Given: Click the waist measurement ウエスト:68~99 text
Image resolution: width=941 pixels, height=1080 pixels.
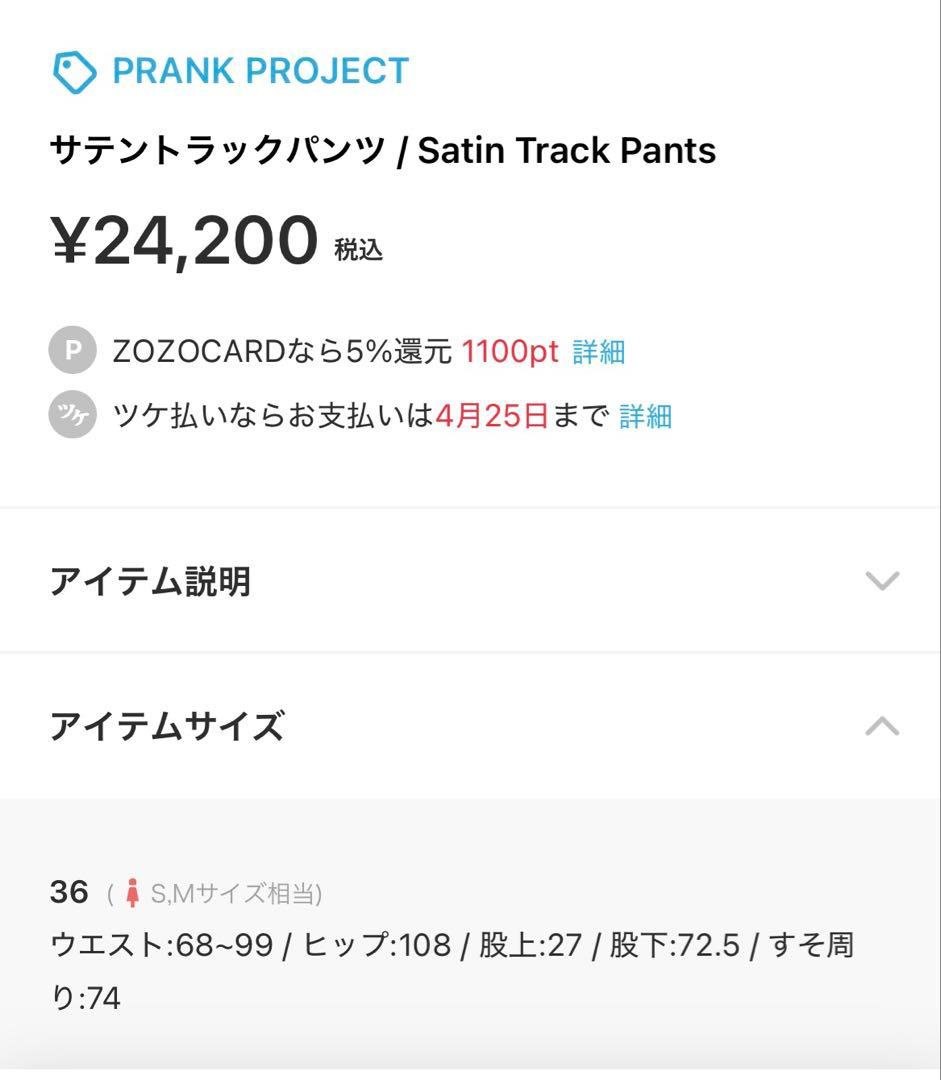Looking at the screenshot, I should (x=155, y=944).
